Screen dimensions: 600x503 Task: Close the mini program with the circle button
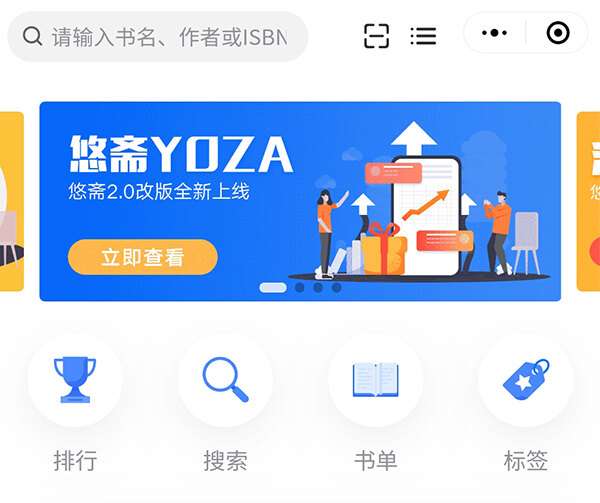pyautogui.click(x=558, y=34)
